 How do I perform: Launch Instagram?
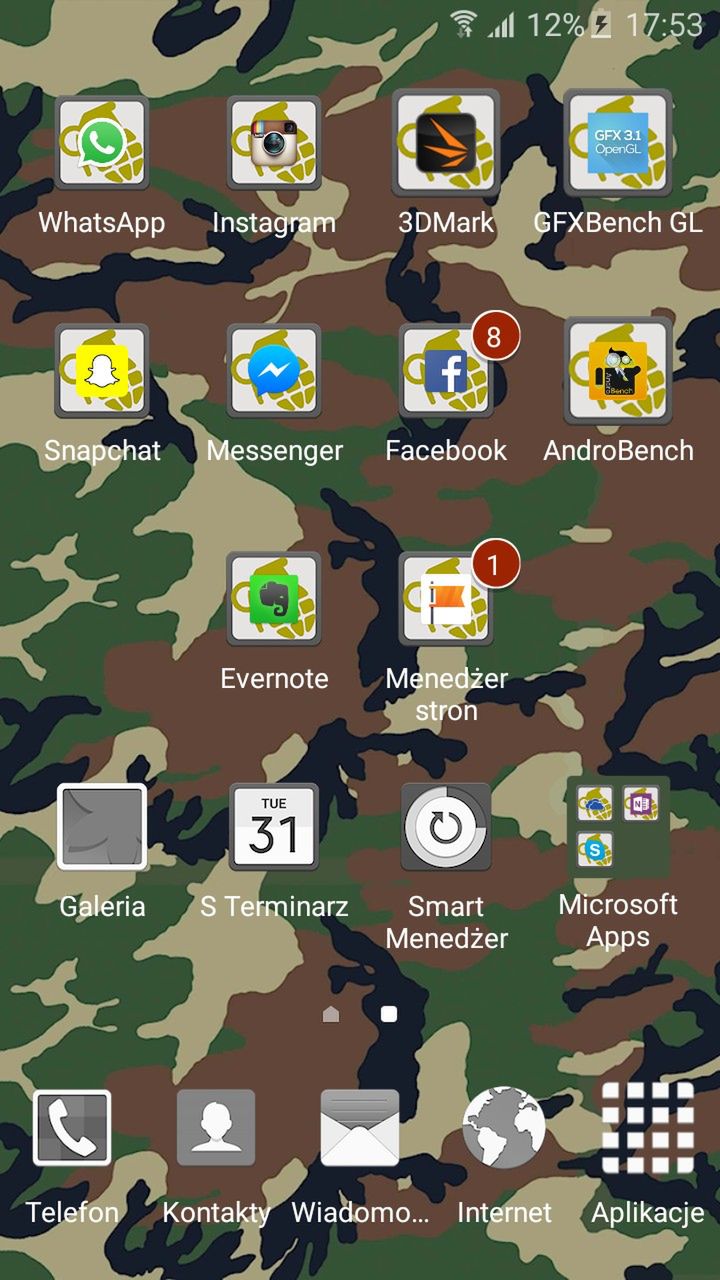tap(274, 144)
